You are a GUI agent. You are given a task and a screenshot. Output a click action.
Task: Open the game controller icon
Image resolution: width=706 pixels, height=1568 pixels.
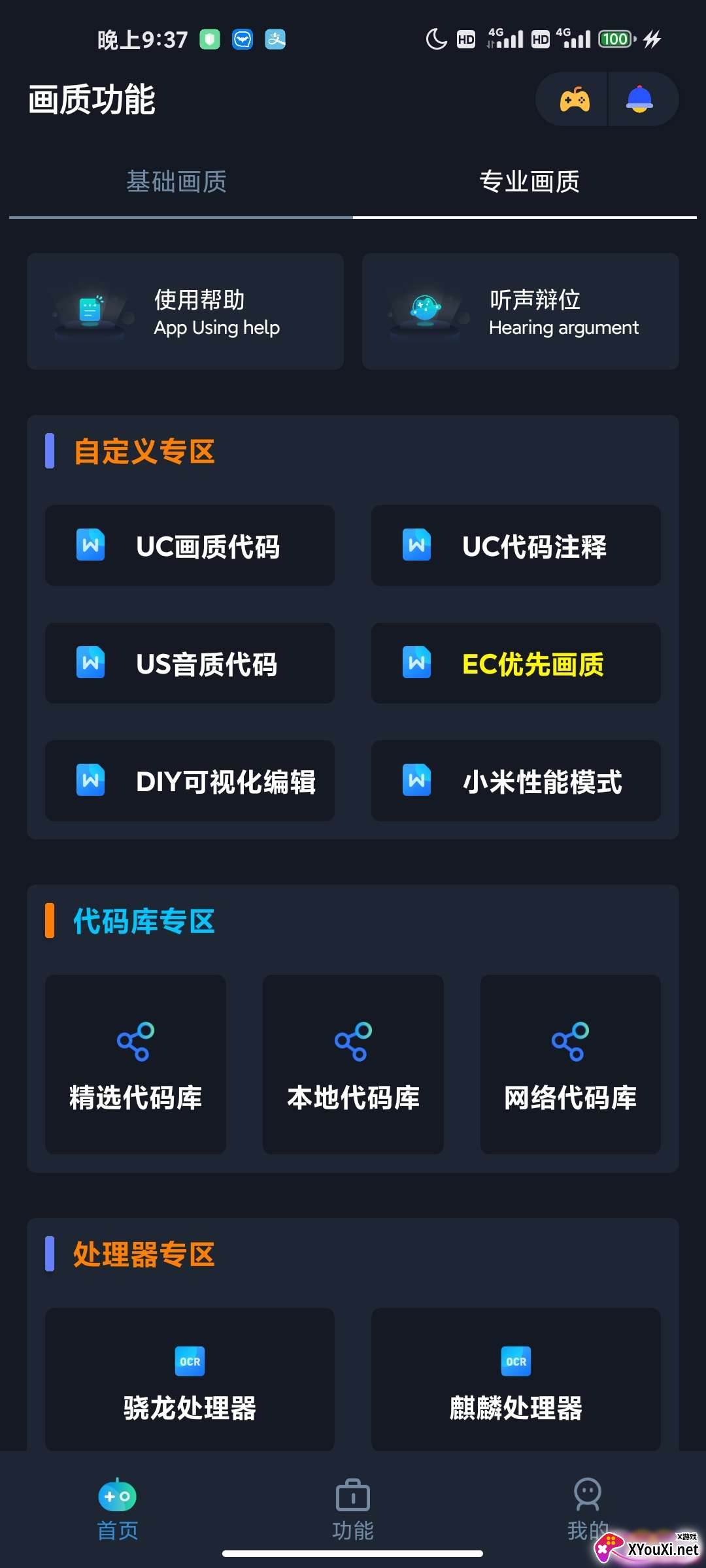[x=575, y=100]
